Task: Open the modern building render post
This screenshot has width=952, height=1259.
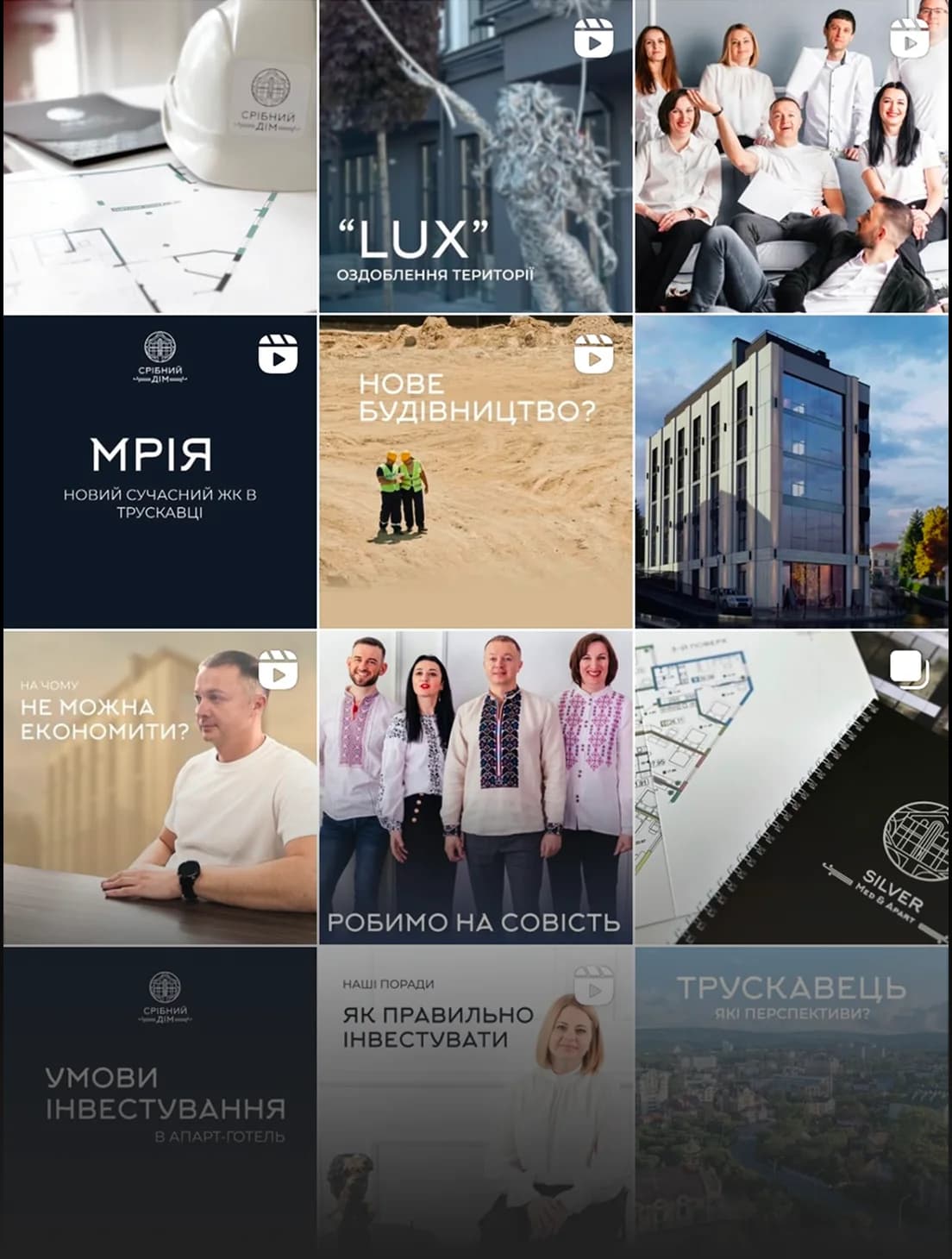Action: pyautogui.click(x=792, y=472)
